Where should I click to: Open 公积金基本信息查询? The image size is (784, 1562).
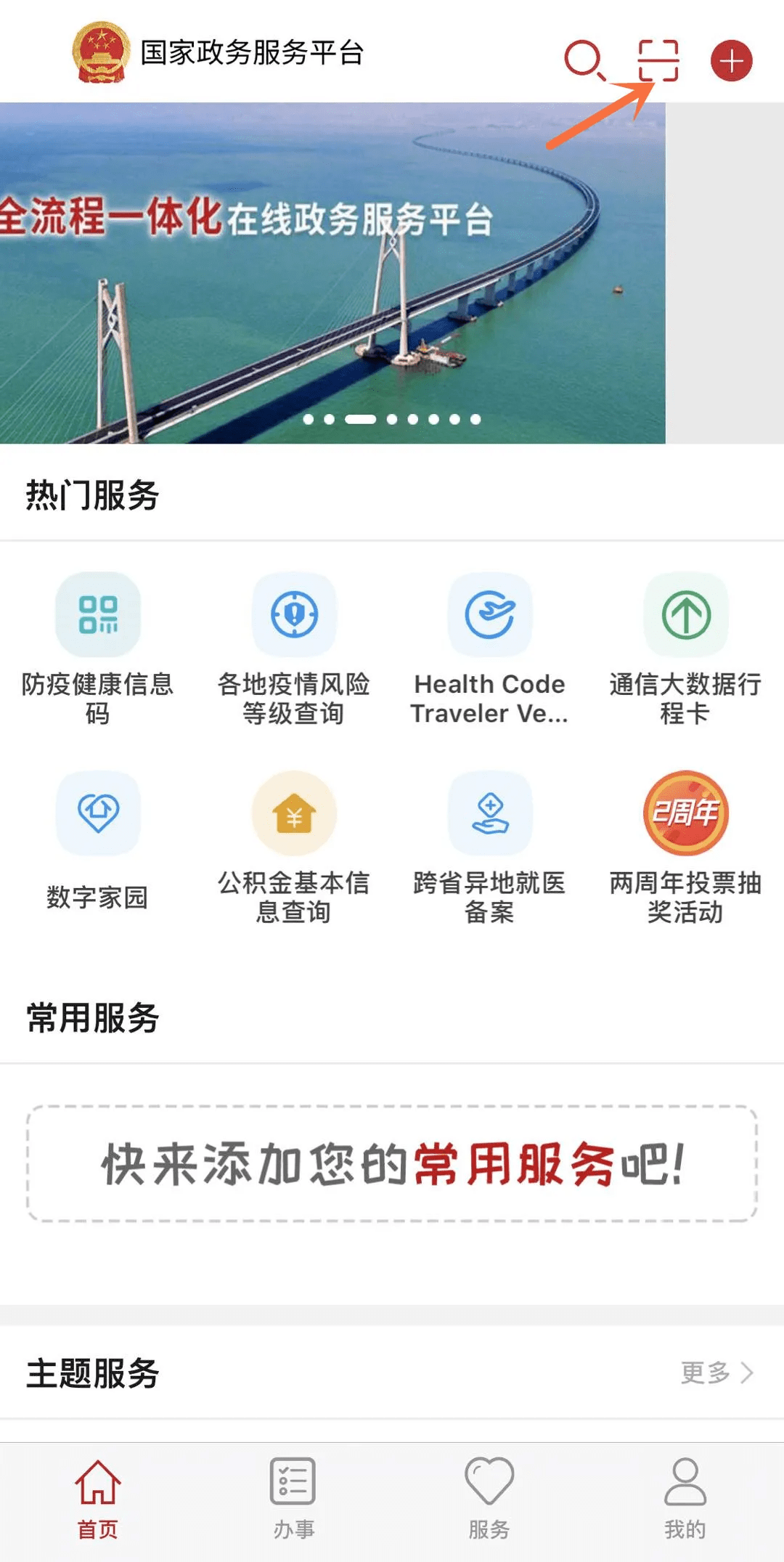(294, 847)
